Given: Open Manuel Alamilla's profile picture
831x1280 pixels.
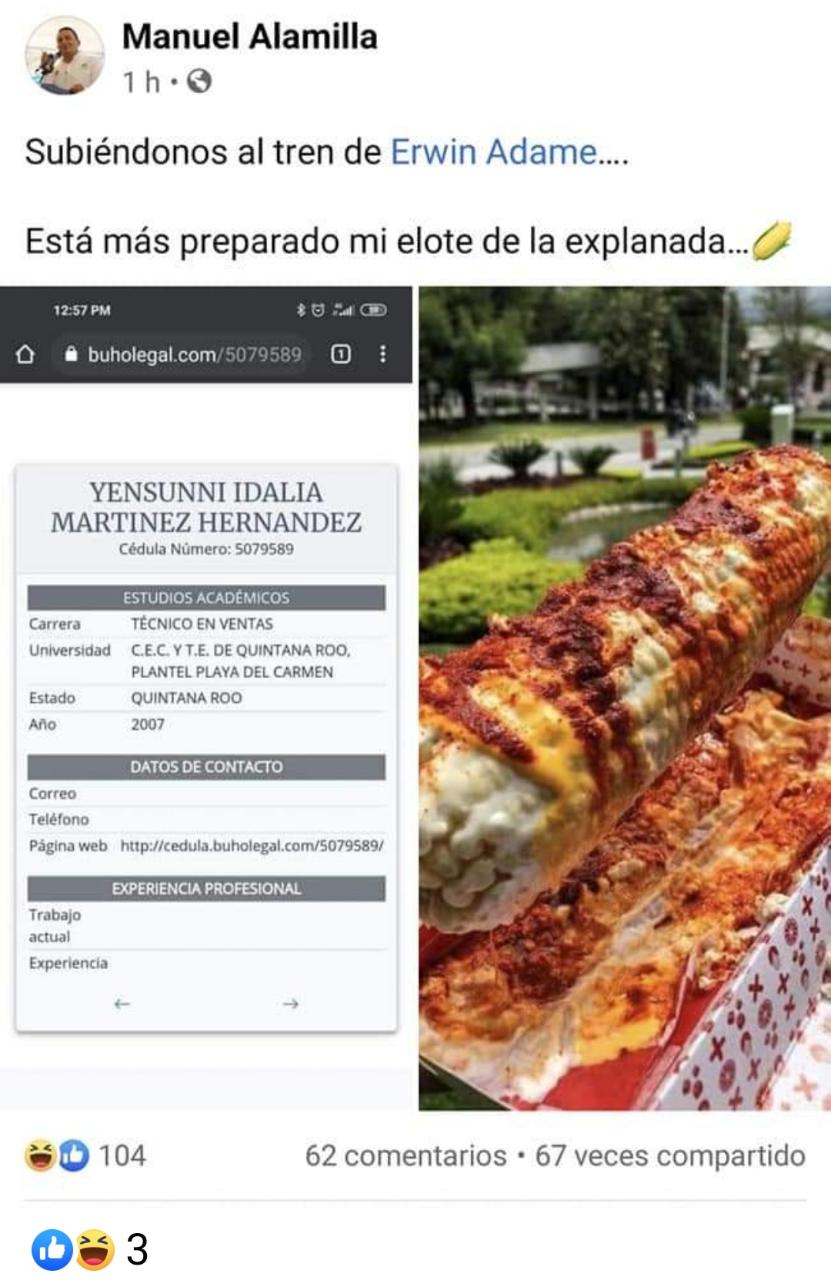Looking at the screenshot, I should click(64, 56).
